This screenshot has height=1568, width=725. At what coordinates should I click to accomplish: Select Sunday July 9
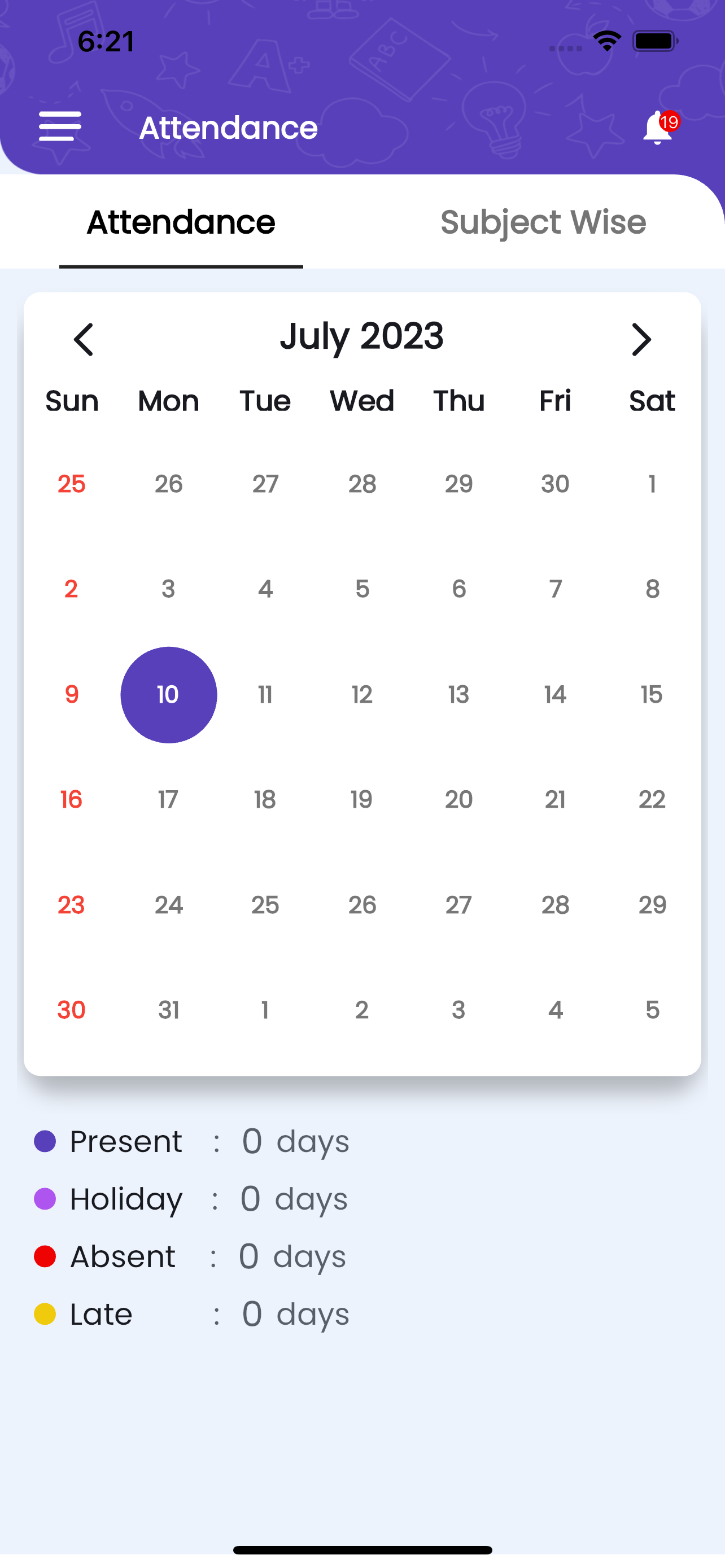click(x=71, y=694)
